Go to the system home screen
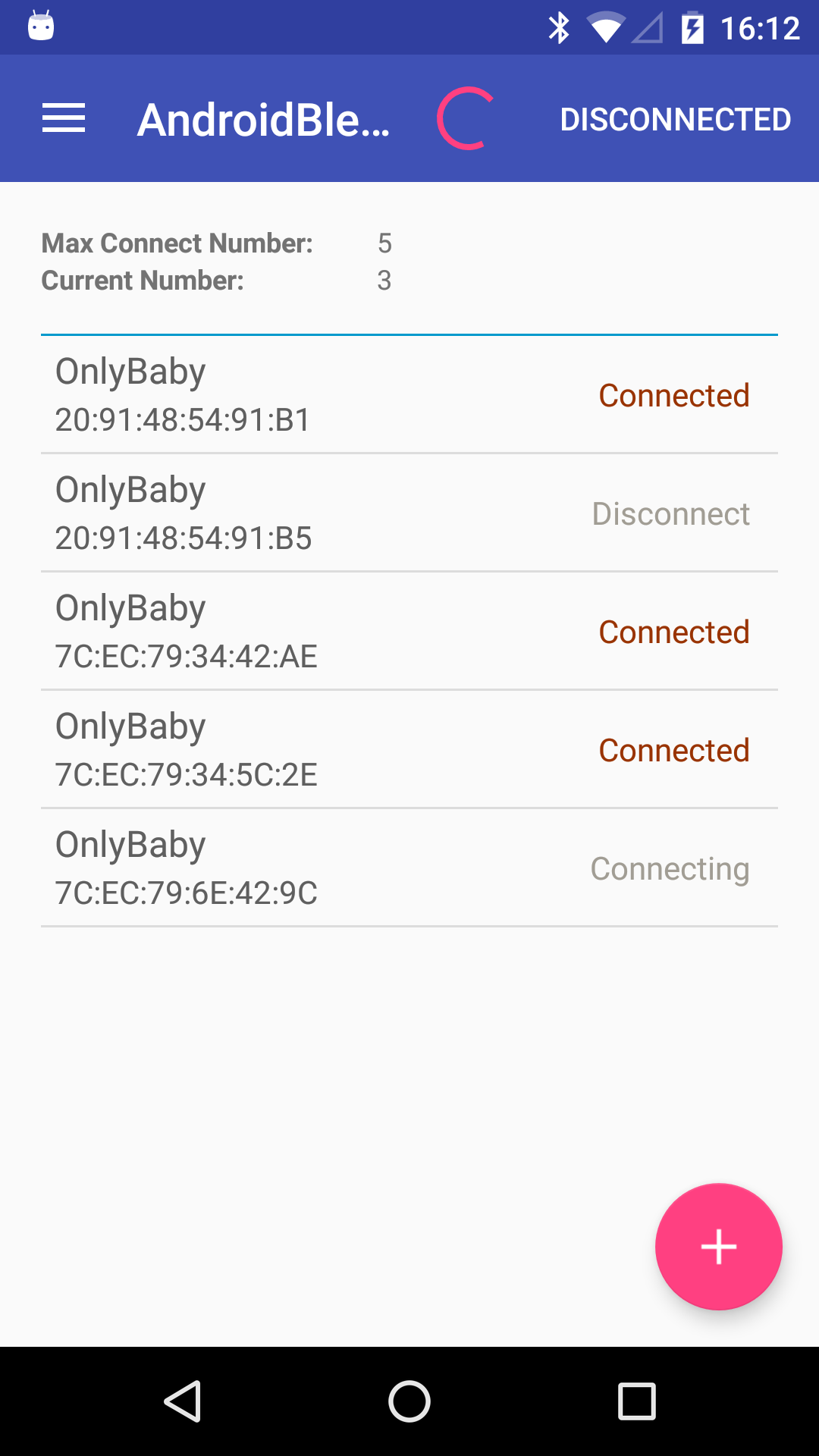The image size is (819, 1456). click(409, 1401)
